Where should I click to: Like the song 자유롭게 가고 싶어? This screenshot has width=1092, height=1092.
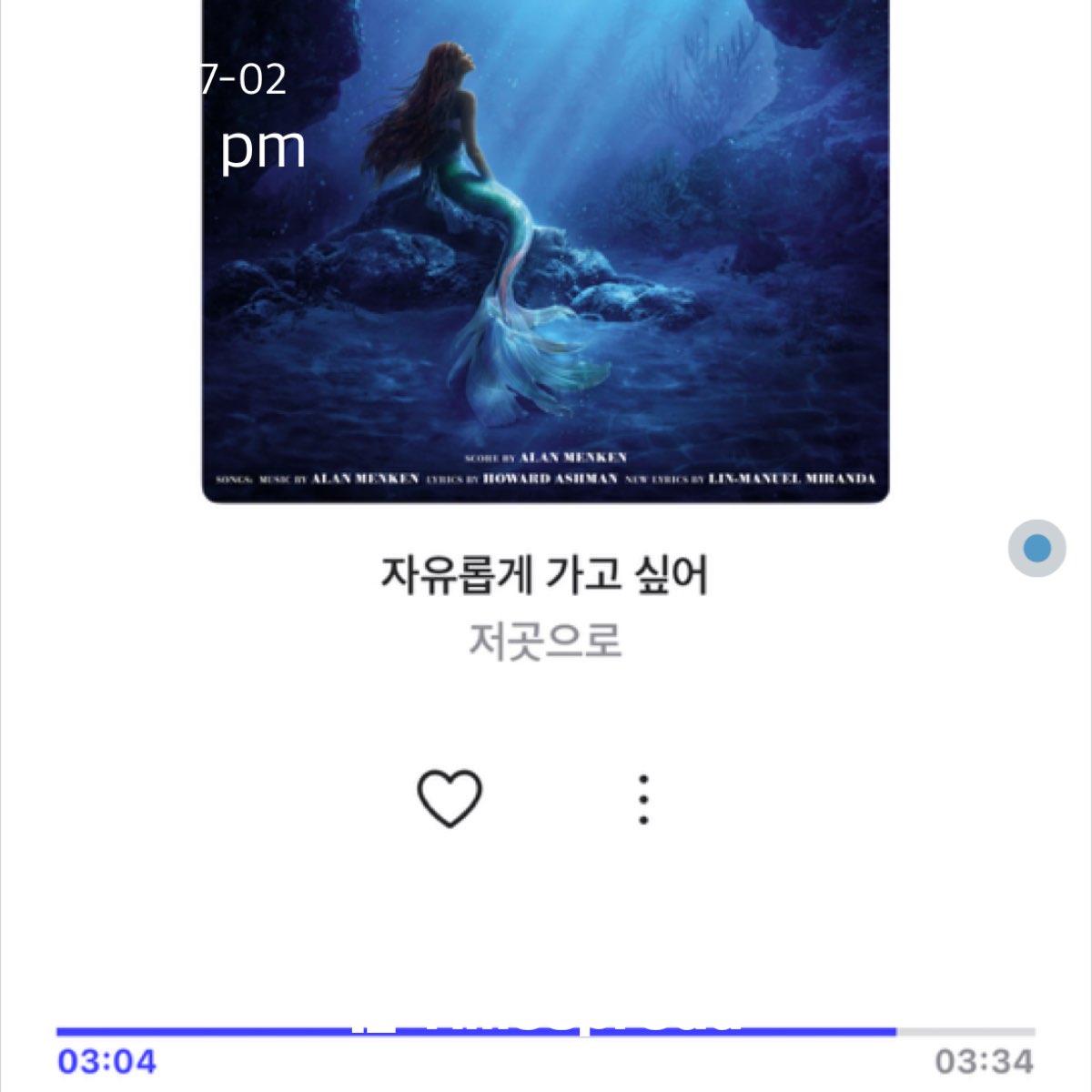pos(449,798)
